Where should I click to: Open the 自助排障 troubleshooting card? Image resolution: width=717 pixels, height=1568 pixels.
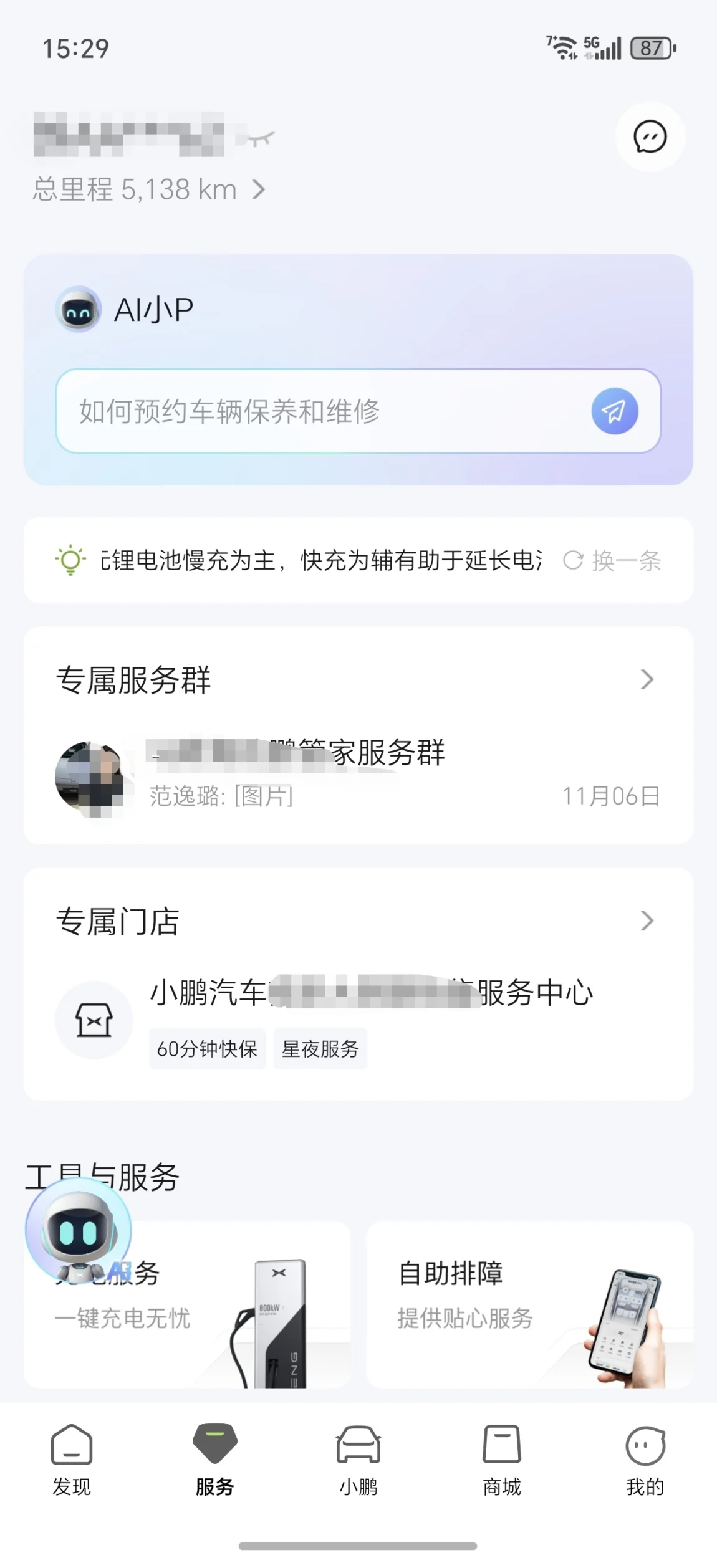pos(529,1304)
